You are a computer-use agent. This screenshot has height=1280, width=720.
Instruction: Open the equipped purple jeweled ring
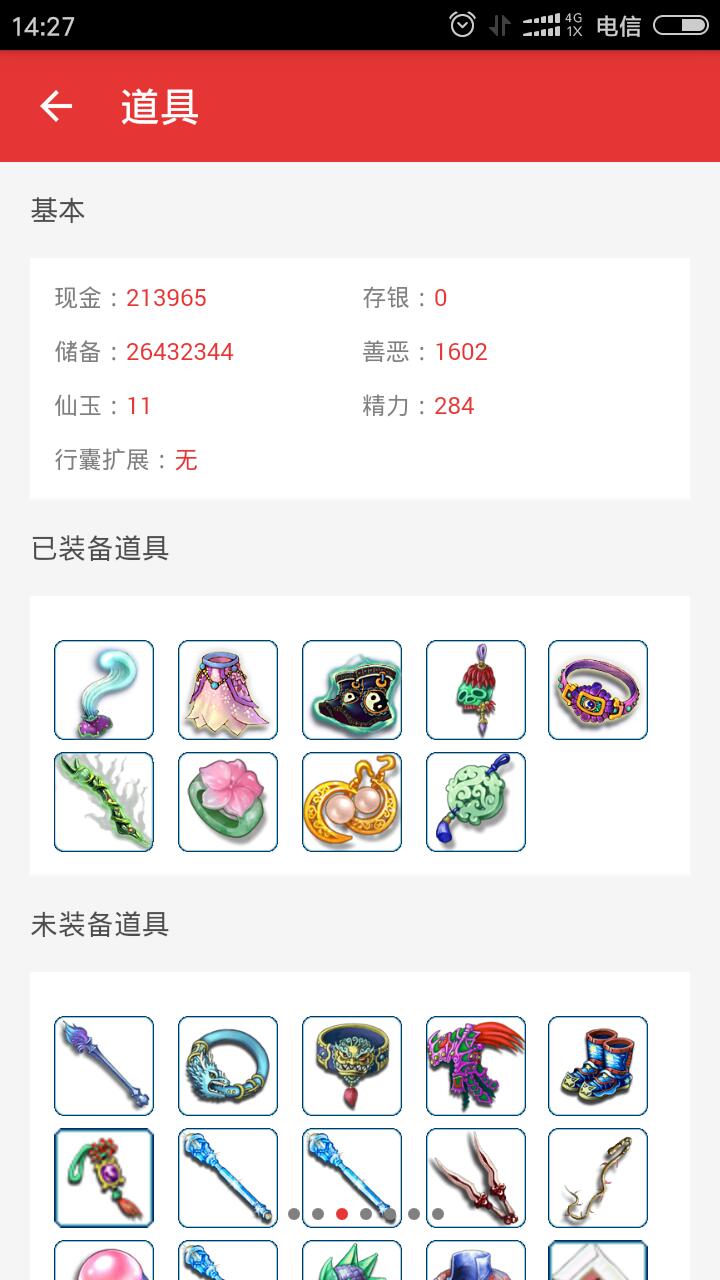coord(598,690)
